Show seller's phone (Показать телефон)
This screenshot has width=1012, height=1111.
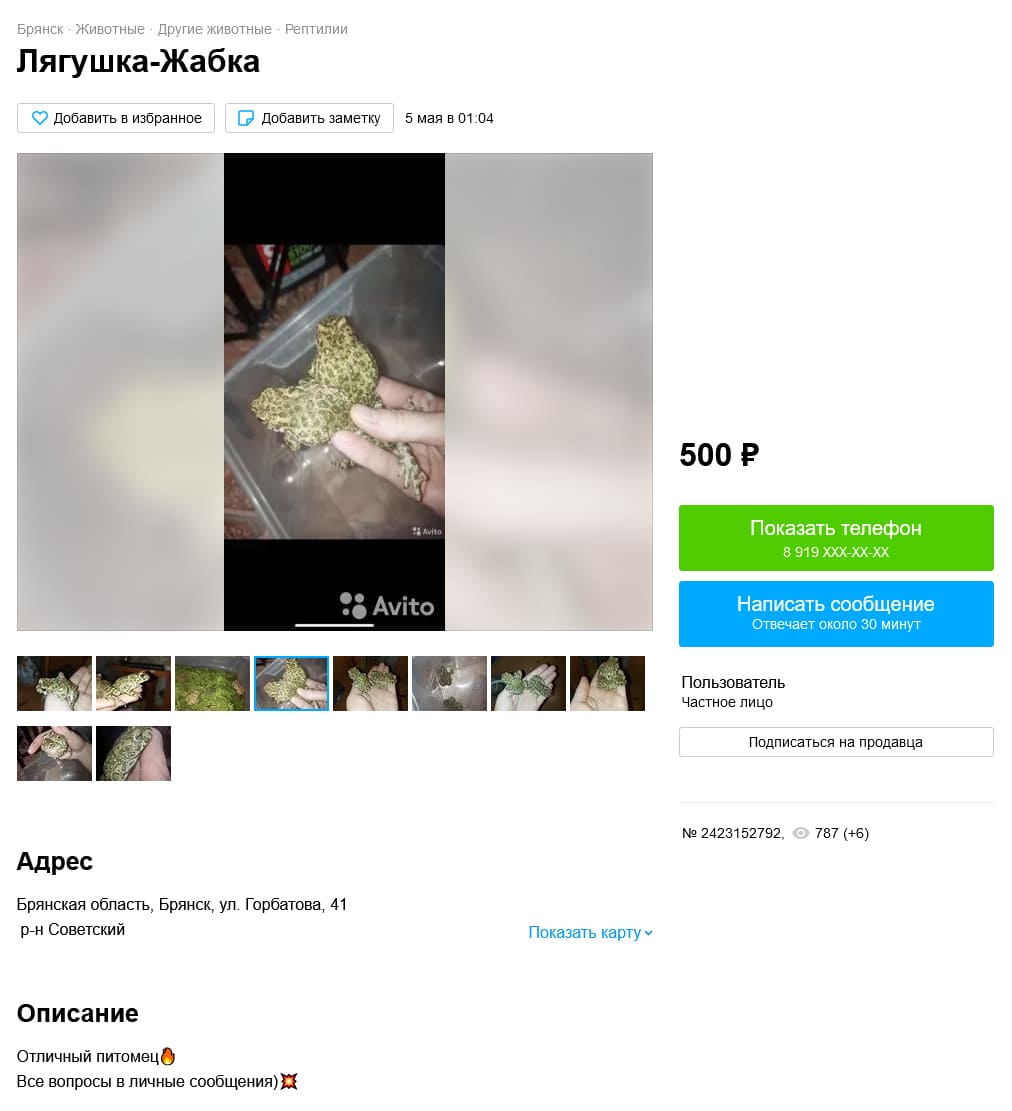[x=836, y=538]
